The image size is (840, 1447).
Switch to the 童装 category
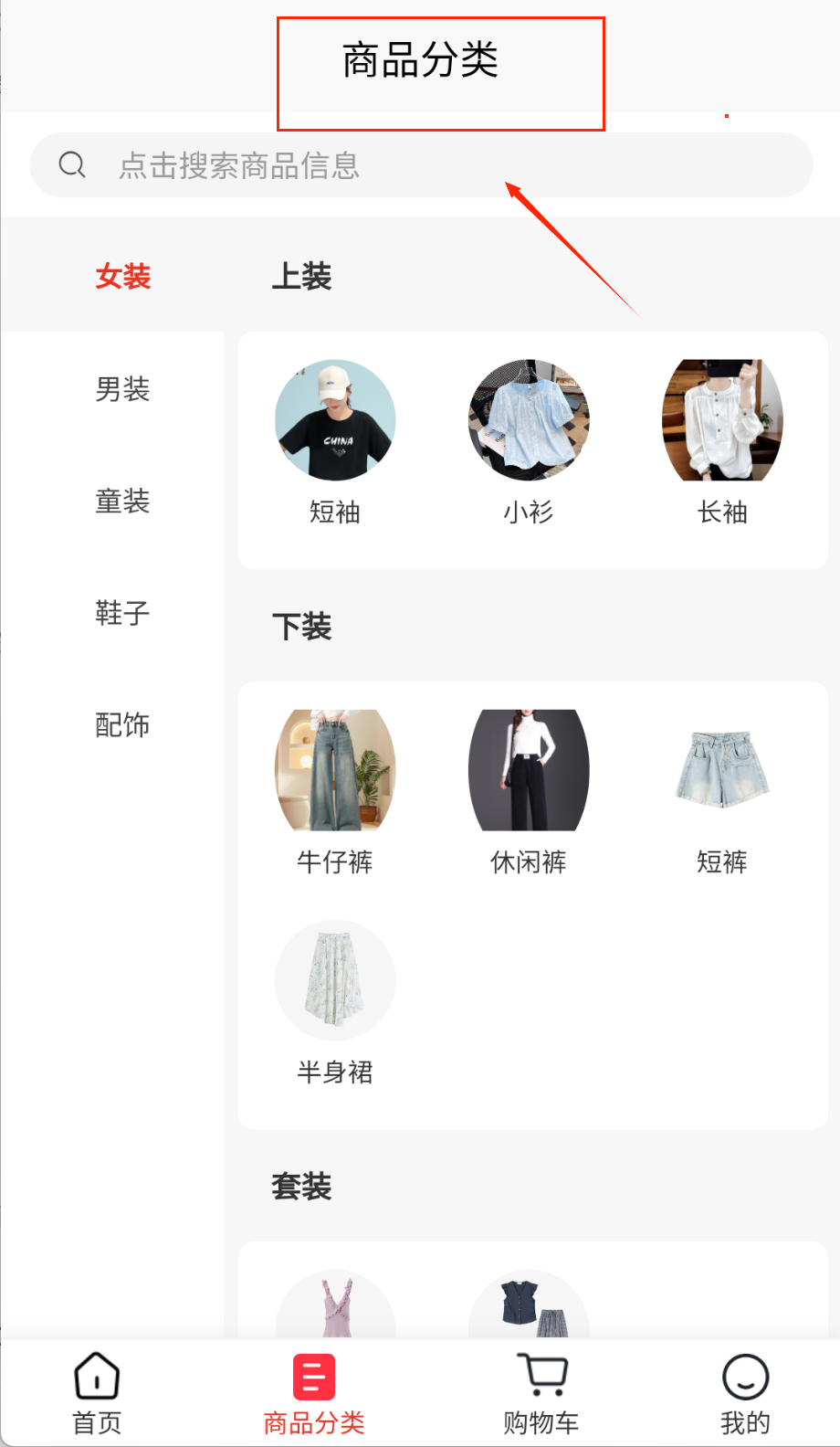pyautogui.click(x=122, y=501)
